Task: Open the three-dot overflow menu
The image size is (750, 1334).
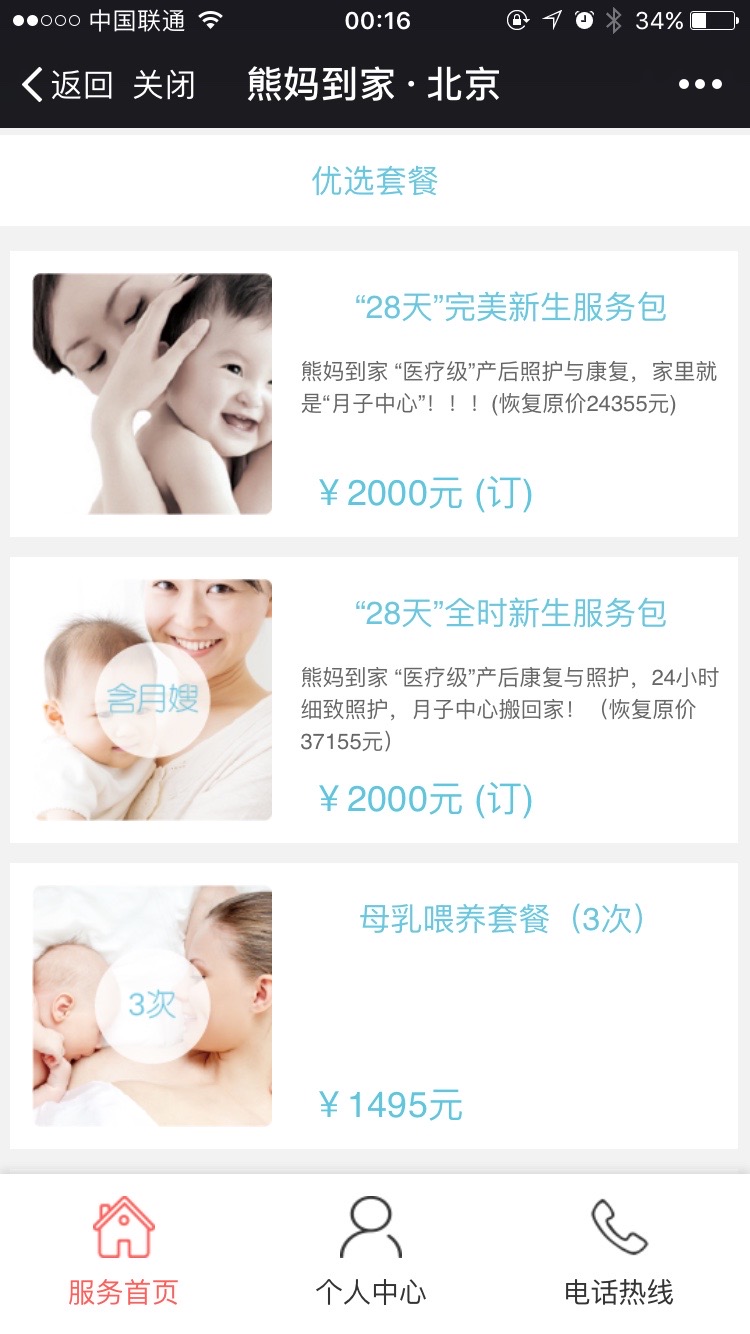Action: 700,85
